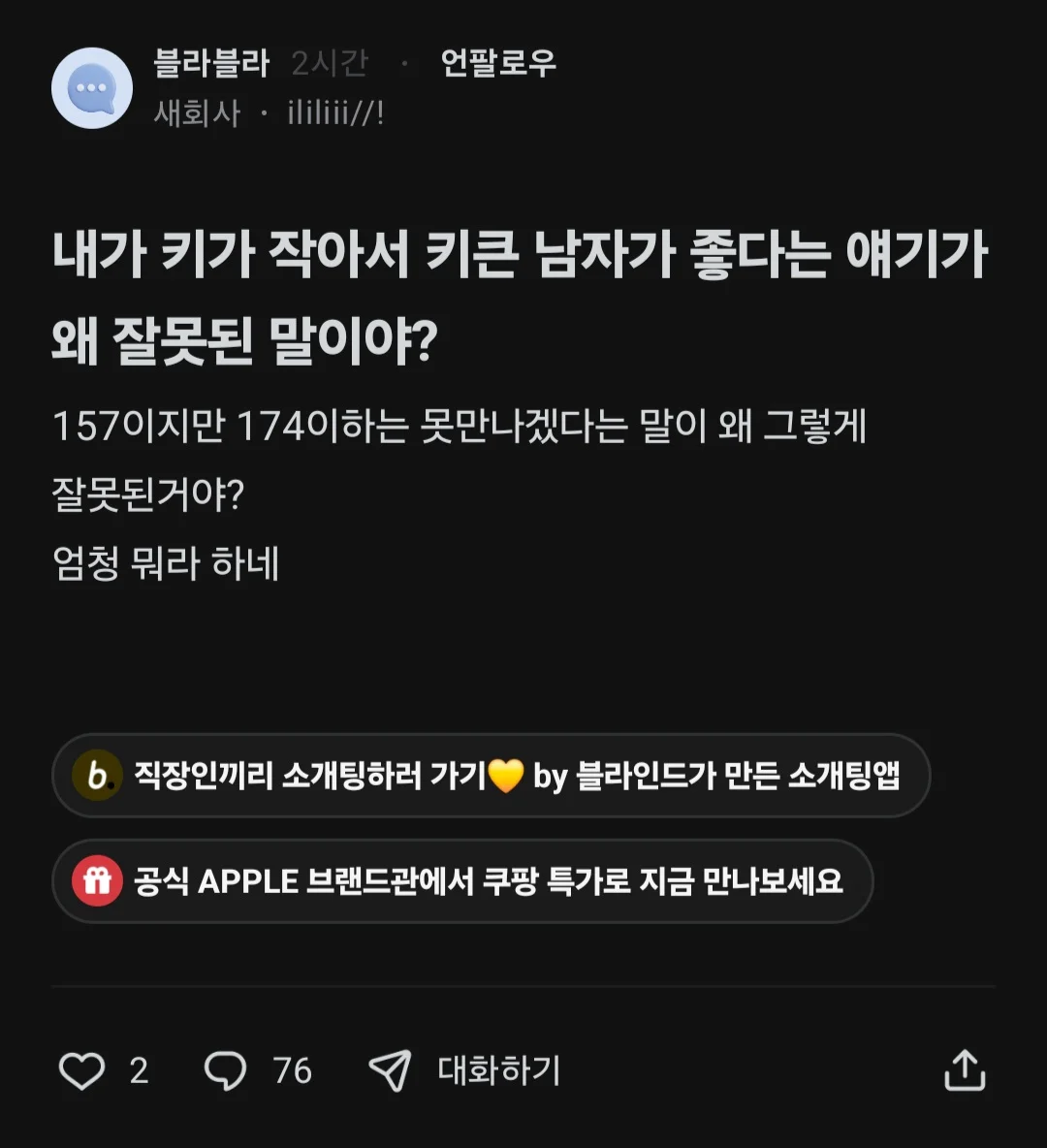The image size is (1047, 1148).
Task: Tap 언팔로우 to unfollow 블라블라
Action: (498, 64)
